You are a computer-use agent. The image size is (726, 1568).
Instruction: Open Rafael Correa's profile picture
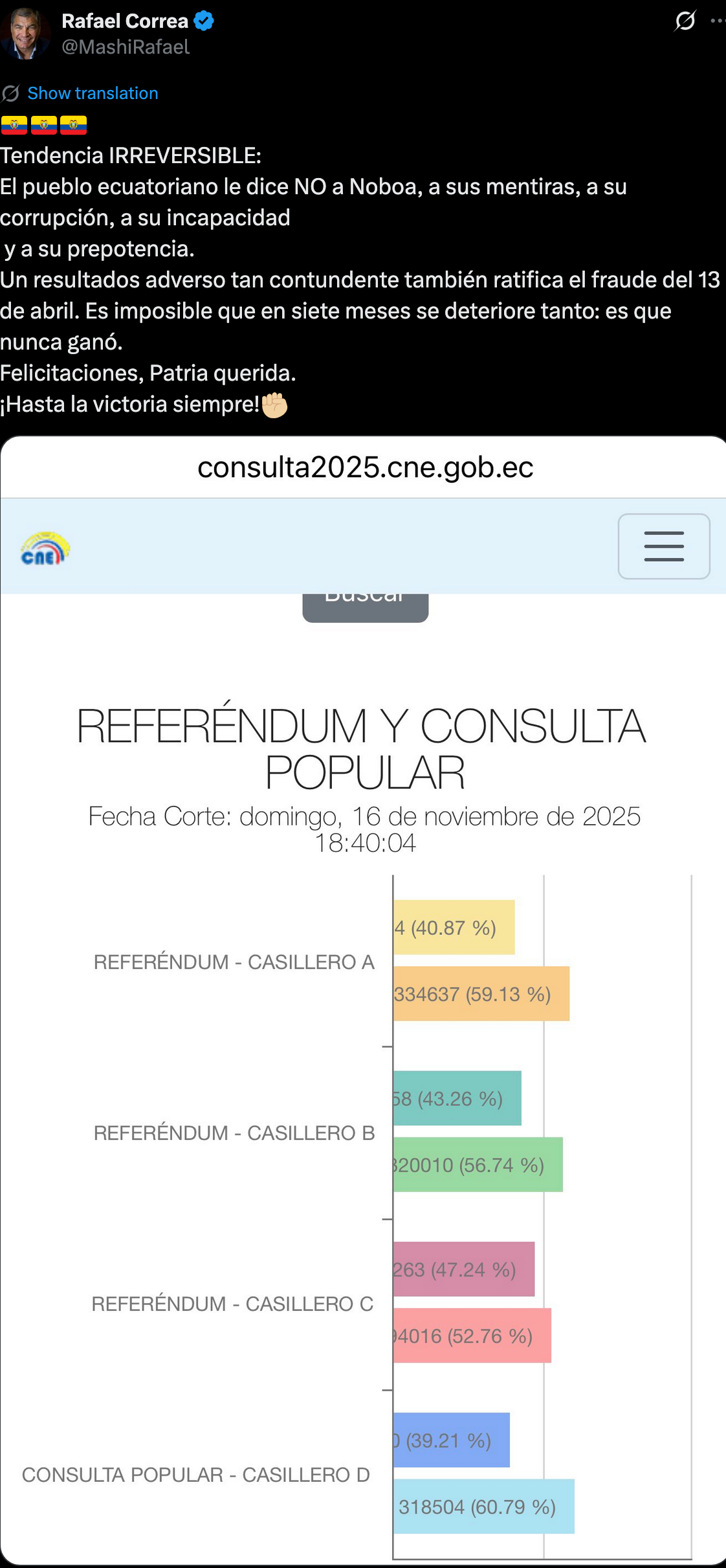coord(25,34)
